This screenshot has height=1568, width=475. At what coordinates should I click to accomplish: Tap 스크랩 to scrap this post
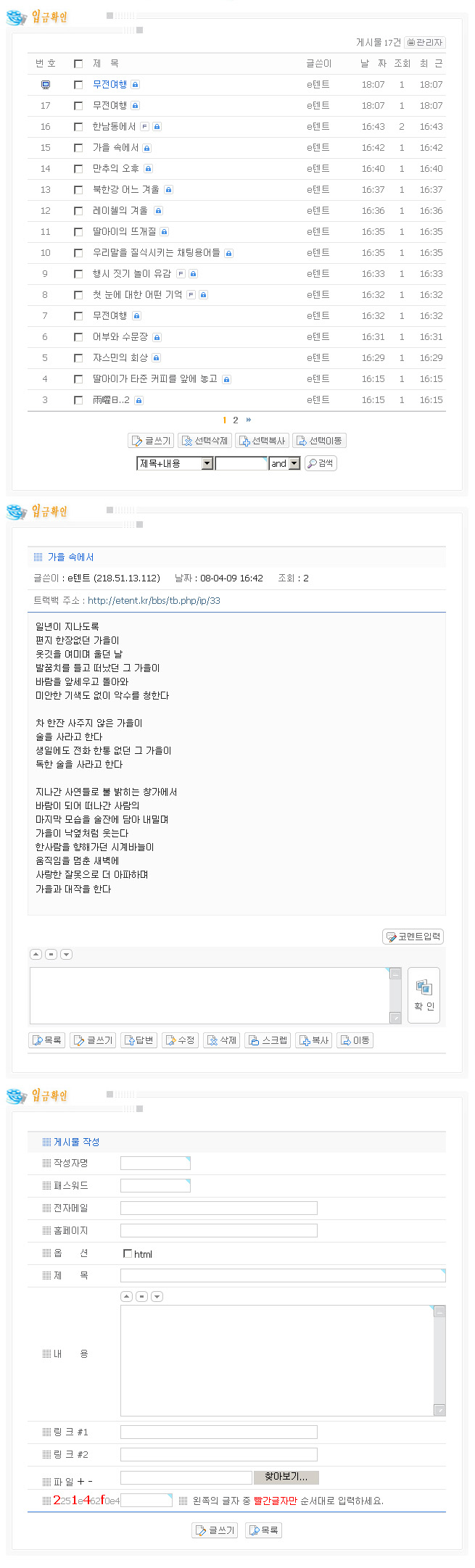pos(268,1040)
